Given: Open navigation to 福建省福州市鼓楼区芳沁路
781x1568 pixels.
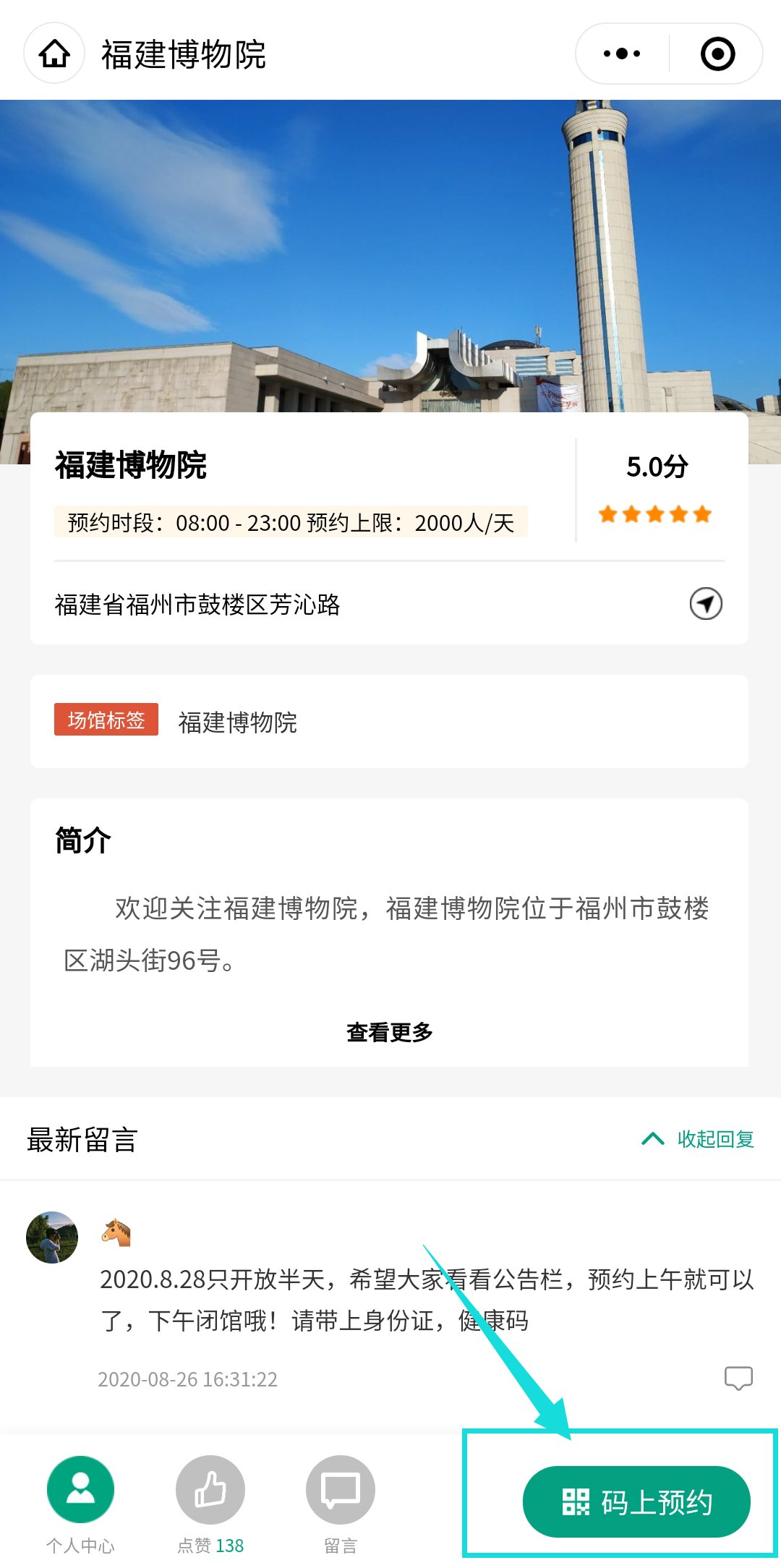Looking at the screenshot, I should 705,604.
